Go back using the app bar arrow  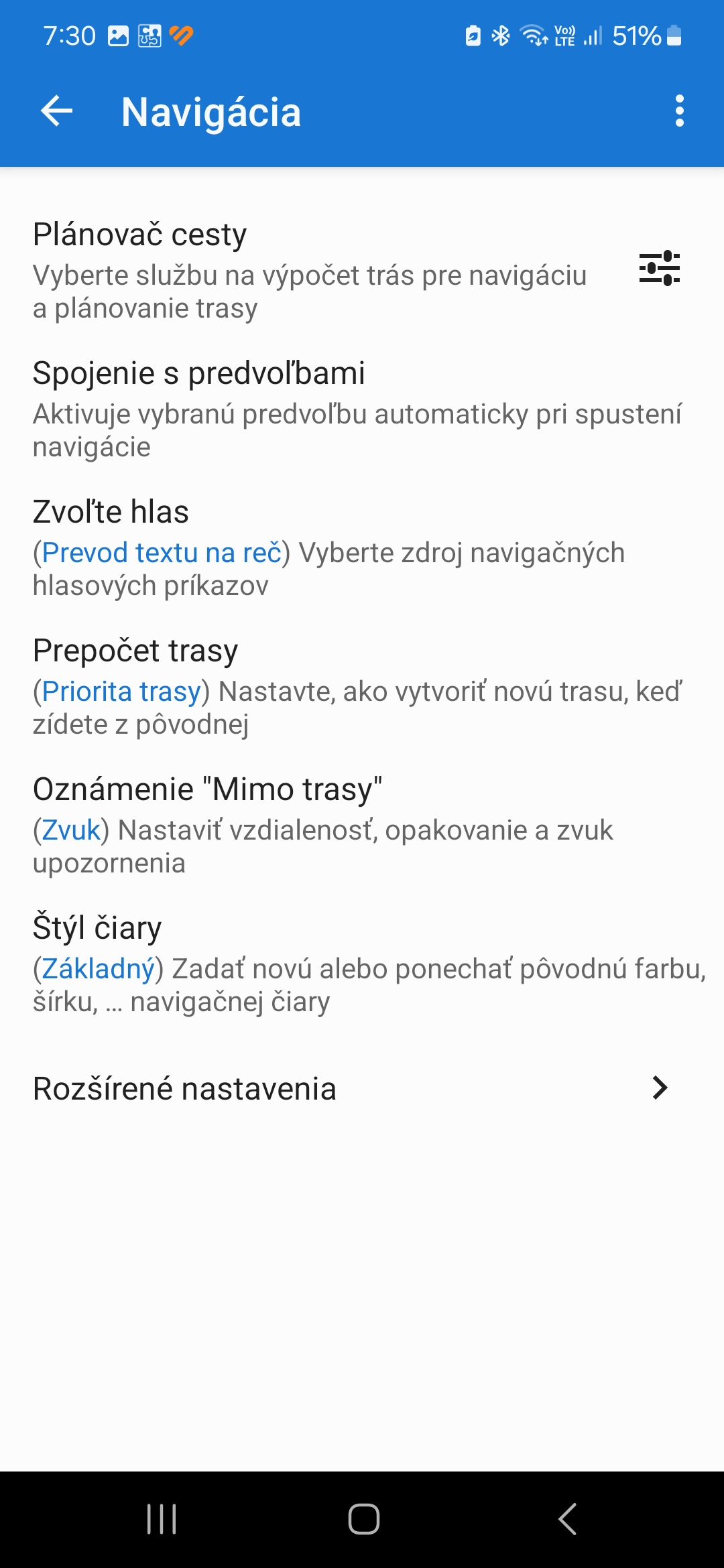pos(57,111)
